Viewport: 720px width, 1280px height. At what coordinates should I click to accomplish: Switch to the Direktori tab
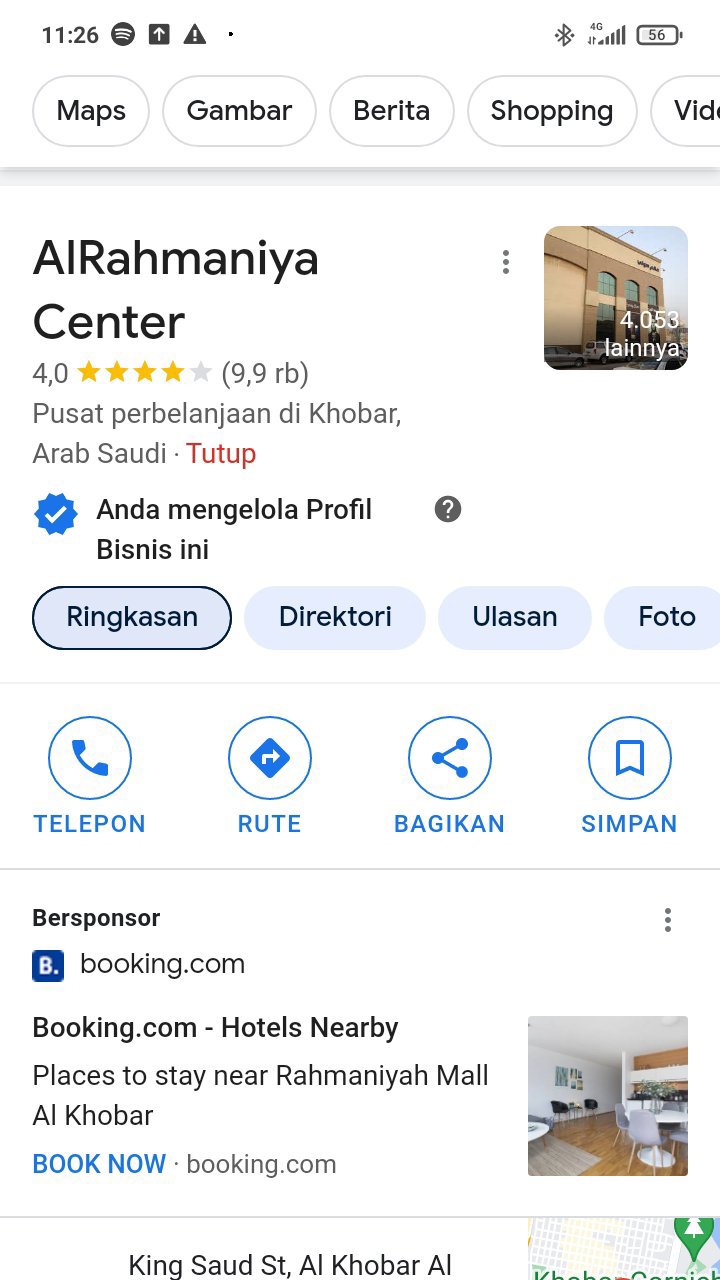(x=335, y=617)
